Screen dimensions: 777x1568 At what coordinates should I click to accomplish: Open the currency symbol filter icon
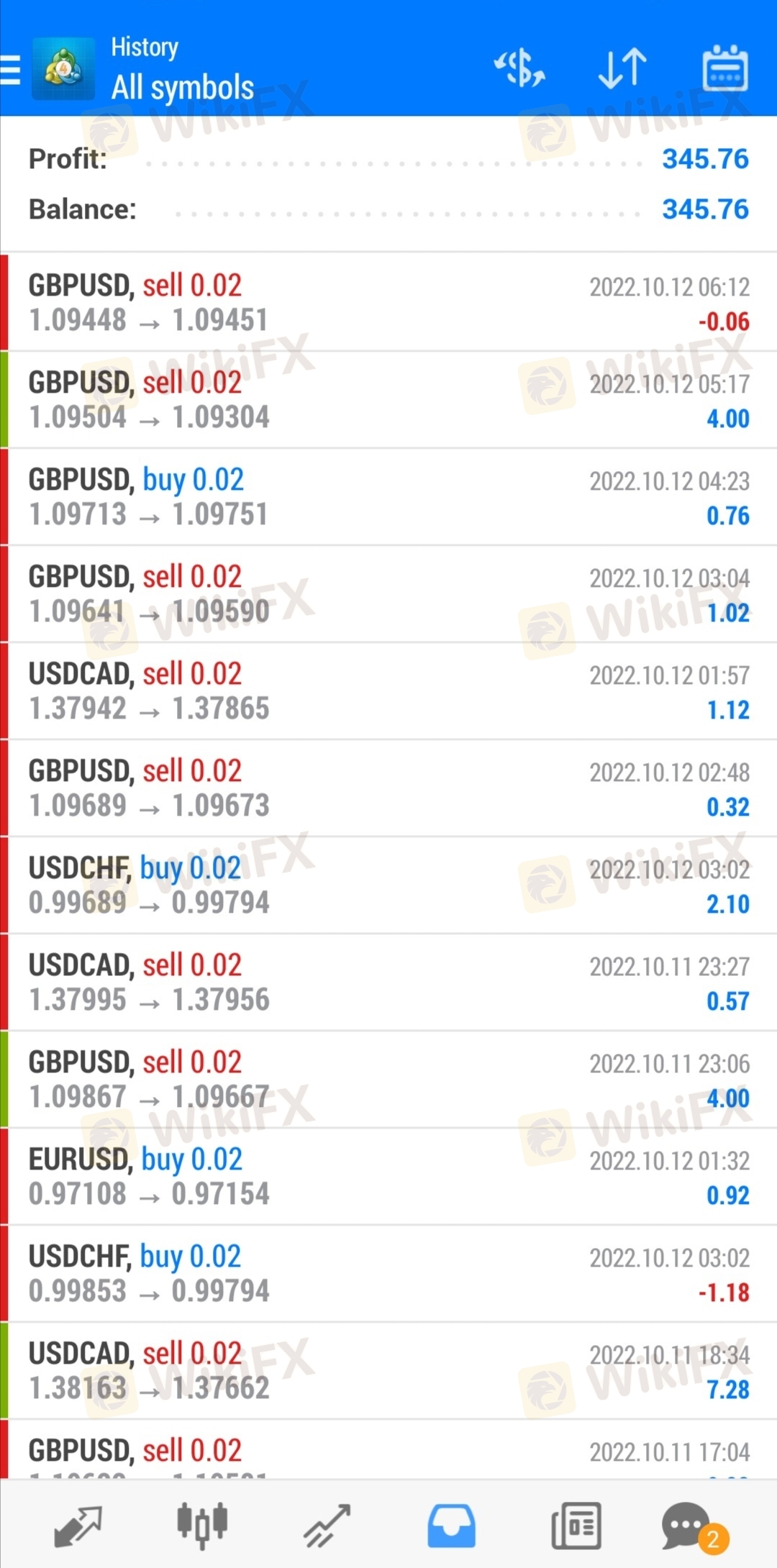(x=519, y=69)
